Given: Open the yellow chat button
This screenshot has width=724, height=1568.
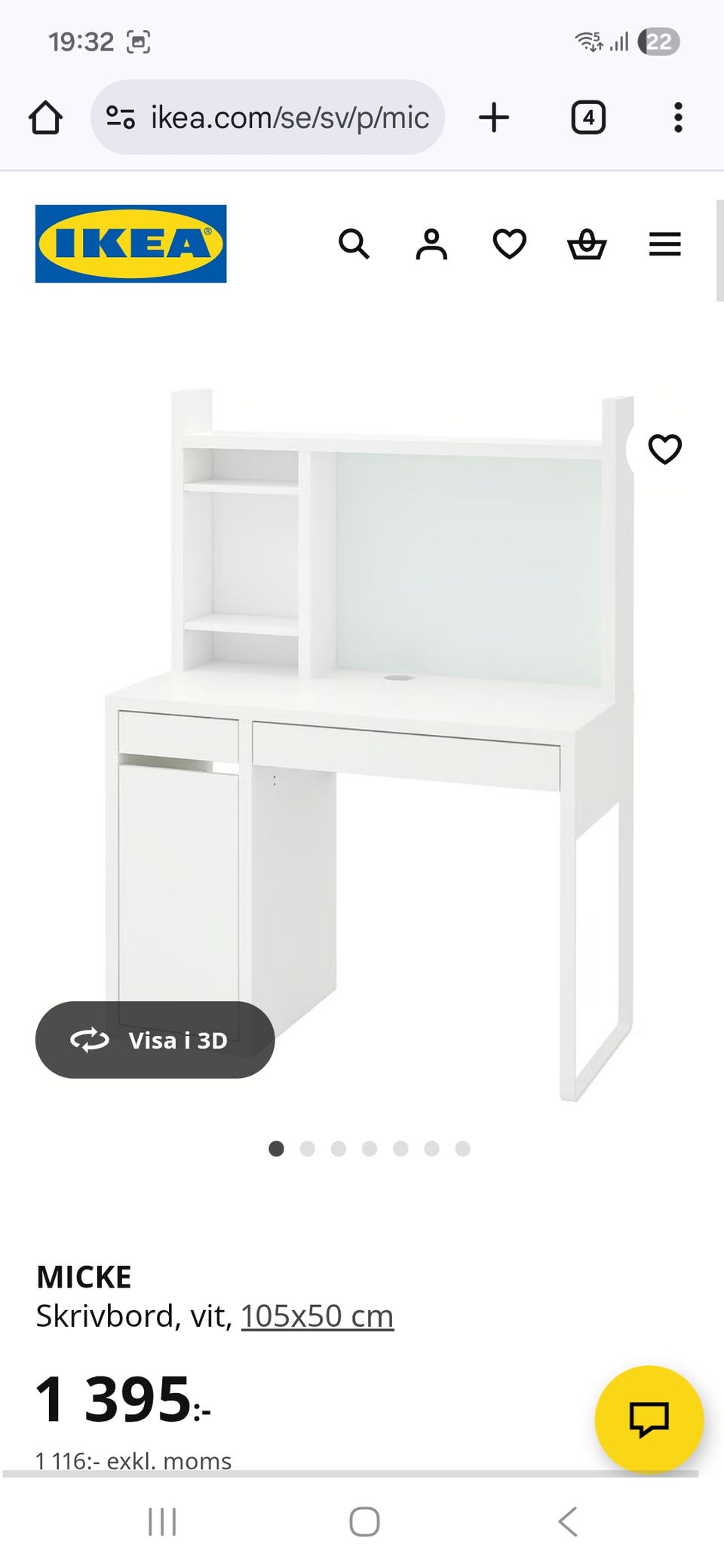Looking at the screenshot, I should [649, 1419].
